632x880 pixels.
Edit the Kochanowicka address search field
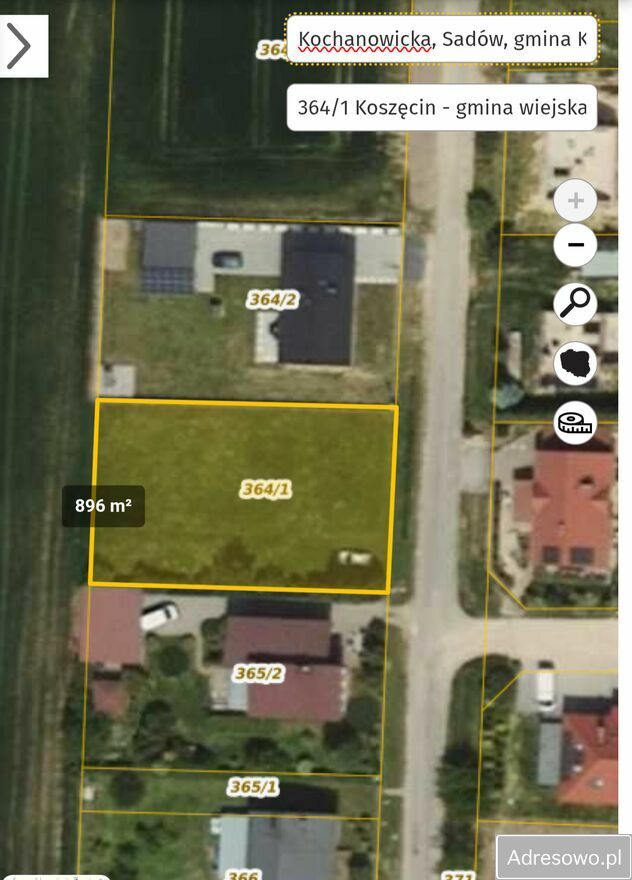(442, 40)
